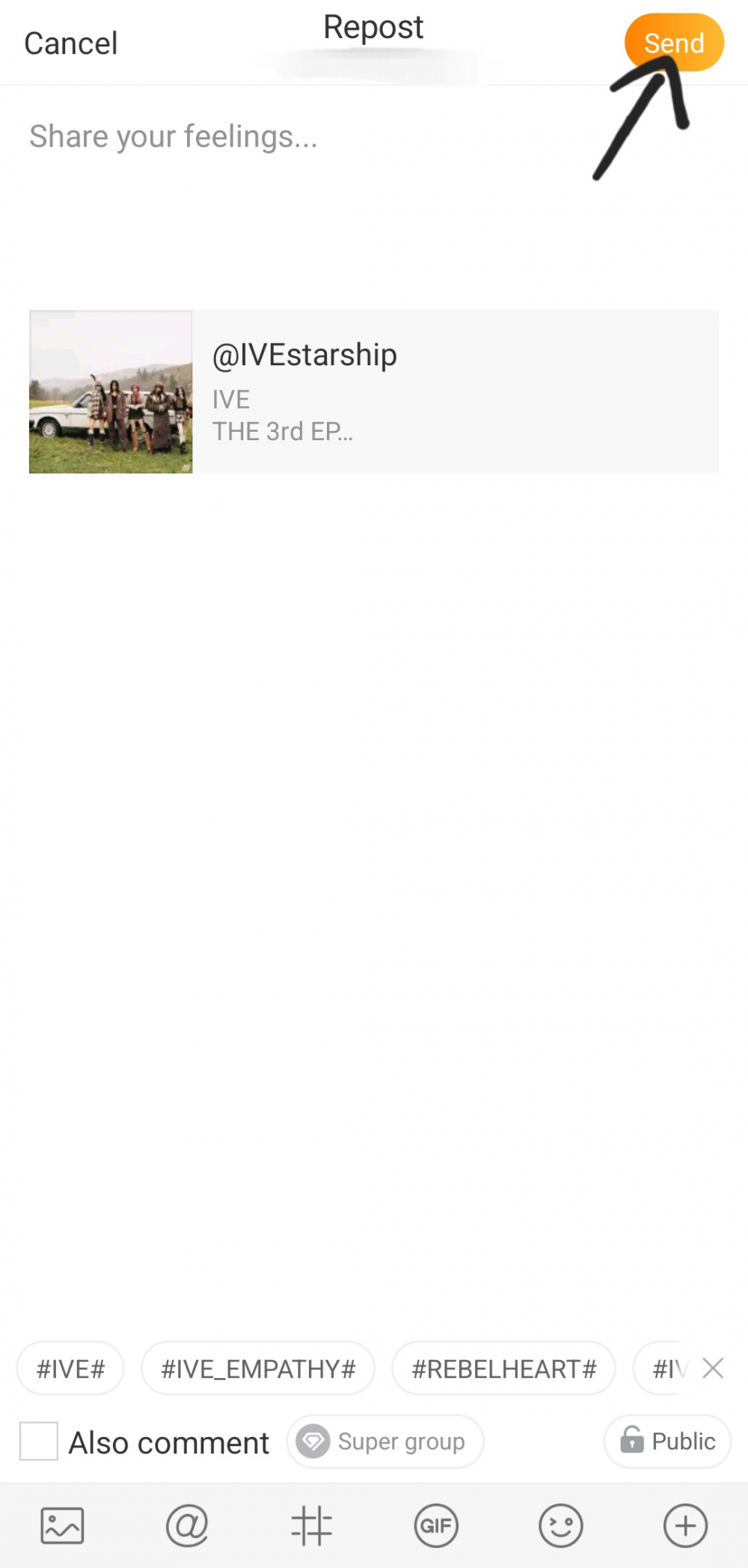Insert a topic with the hashtag icon

tap(311, 1525)
